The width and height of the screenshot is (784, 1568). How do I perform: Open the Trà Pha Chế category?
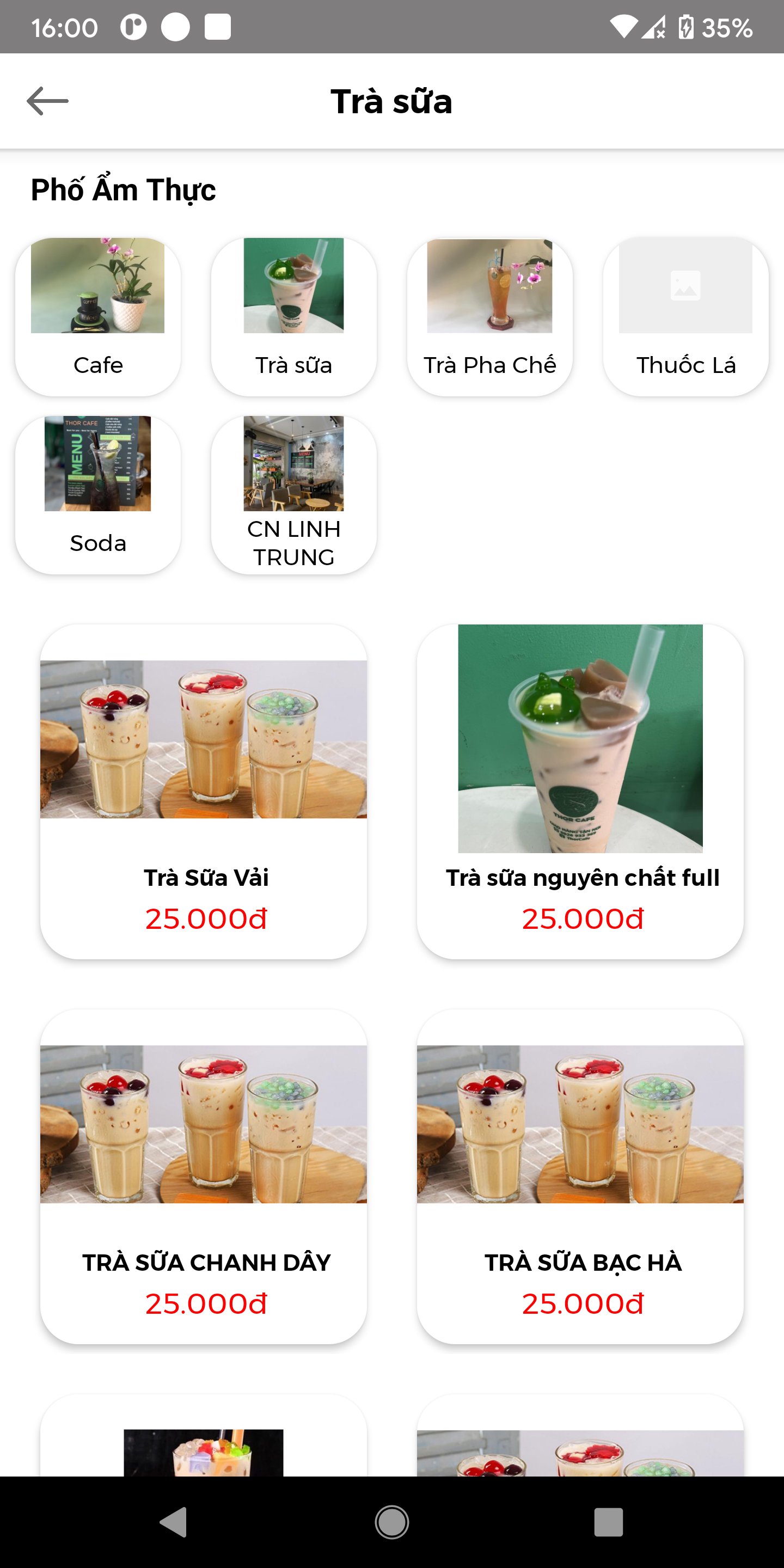click(x=489, y=316)
